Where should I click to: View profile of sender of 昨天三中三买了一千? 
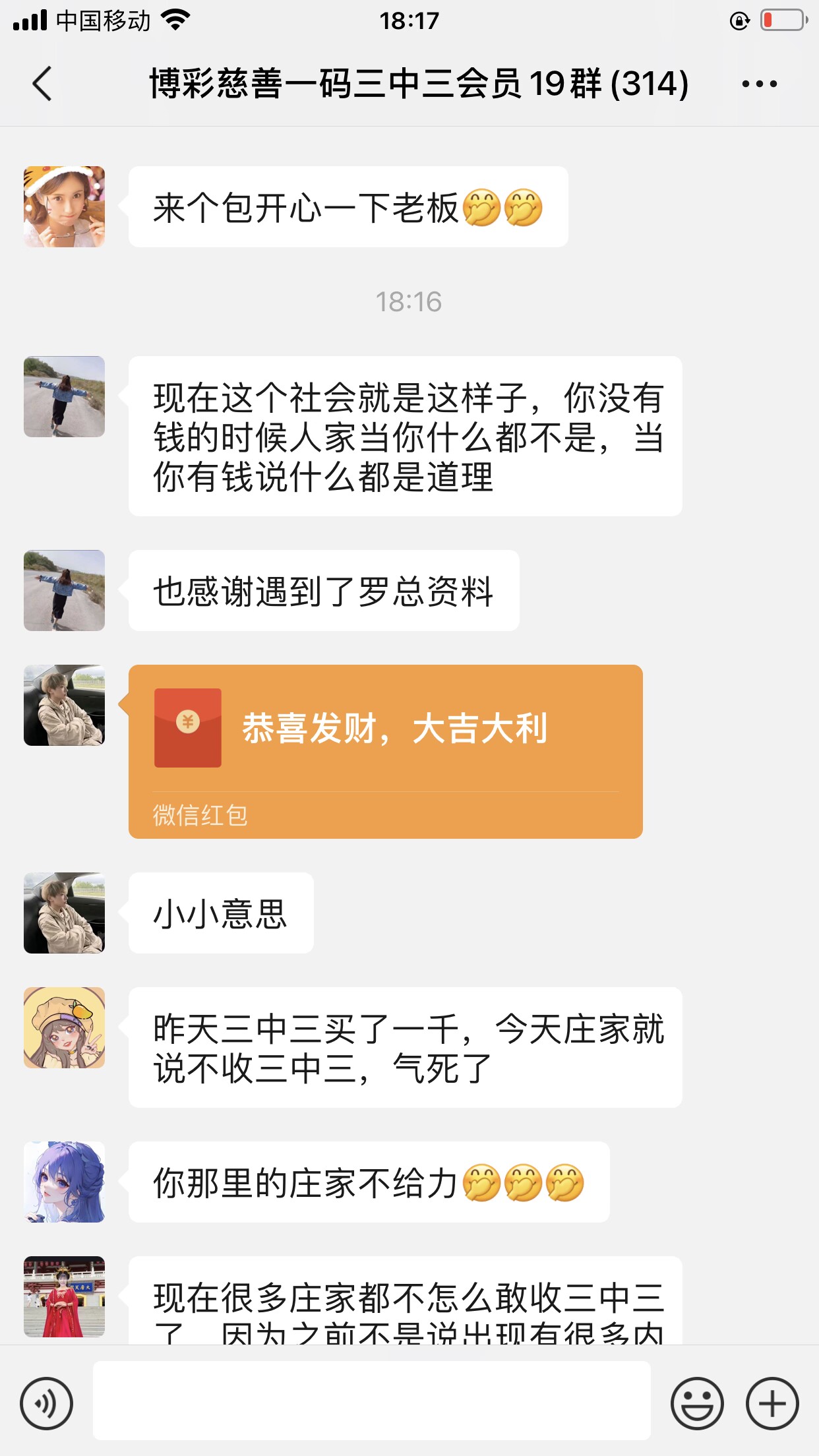64,1027
